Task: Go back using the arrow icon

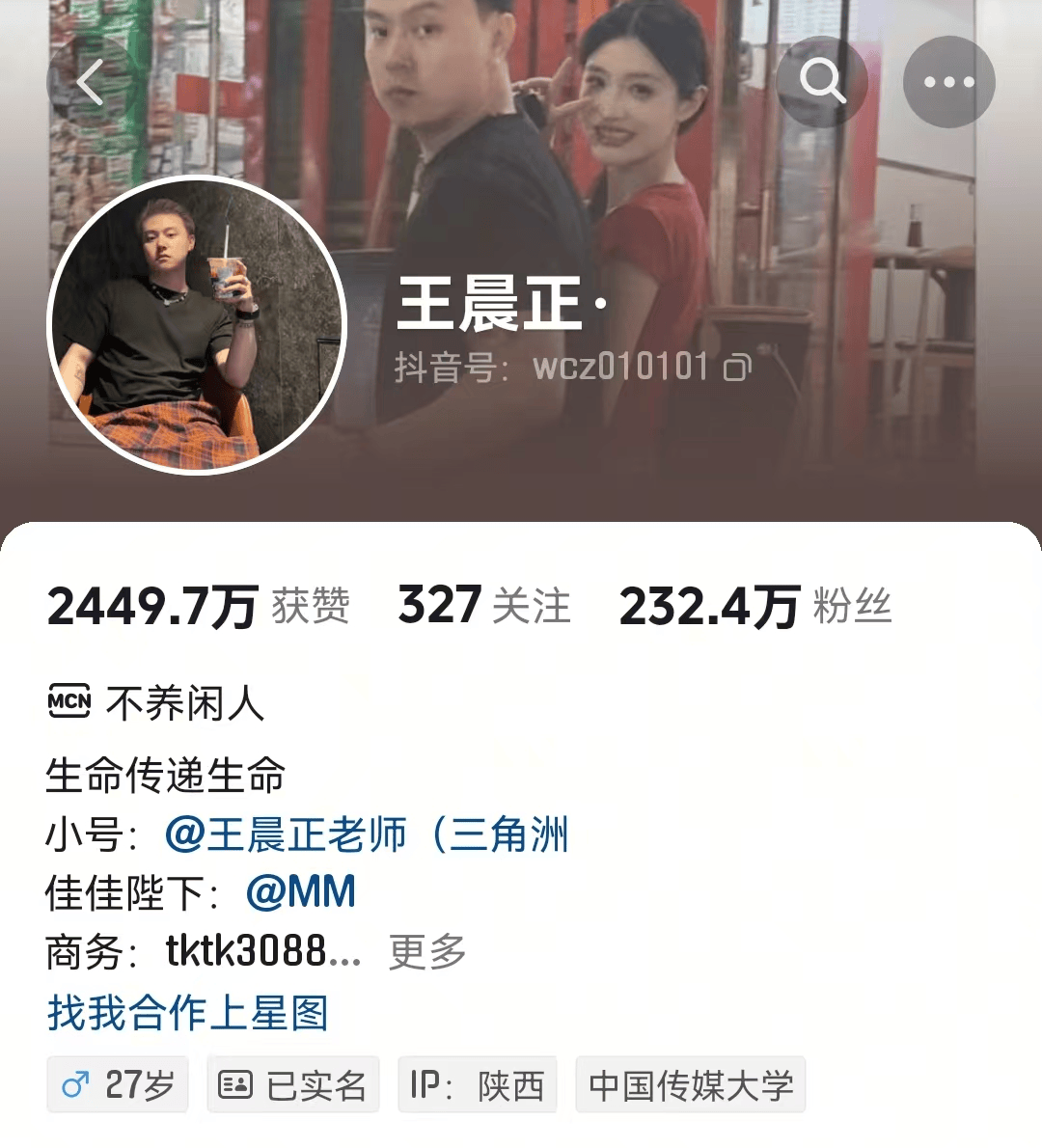Action: pos(91,83)
